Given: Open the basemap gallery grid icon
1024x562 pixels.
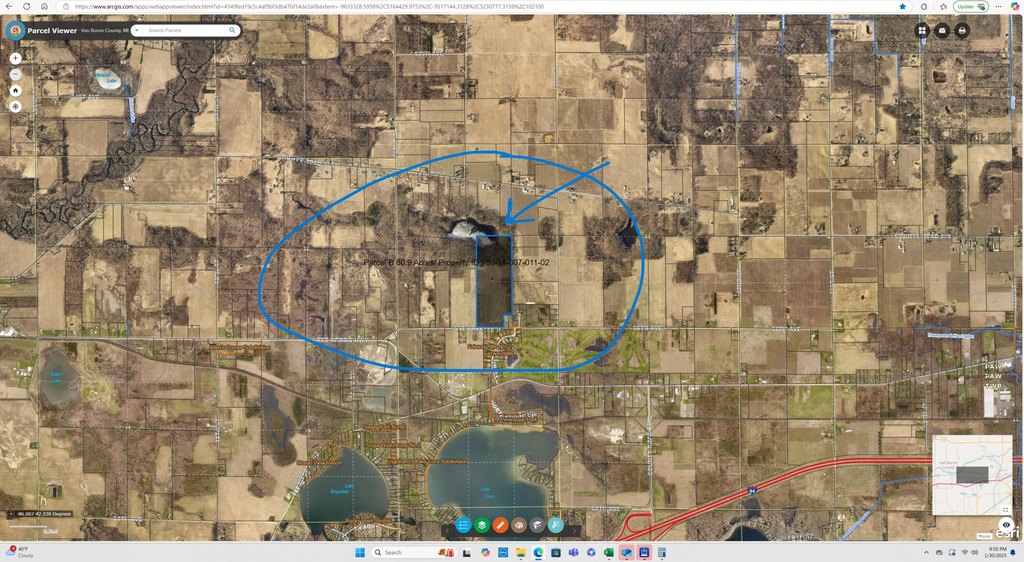Looking at the screenshot, I should (x=922, y=30).
